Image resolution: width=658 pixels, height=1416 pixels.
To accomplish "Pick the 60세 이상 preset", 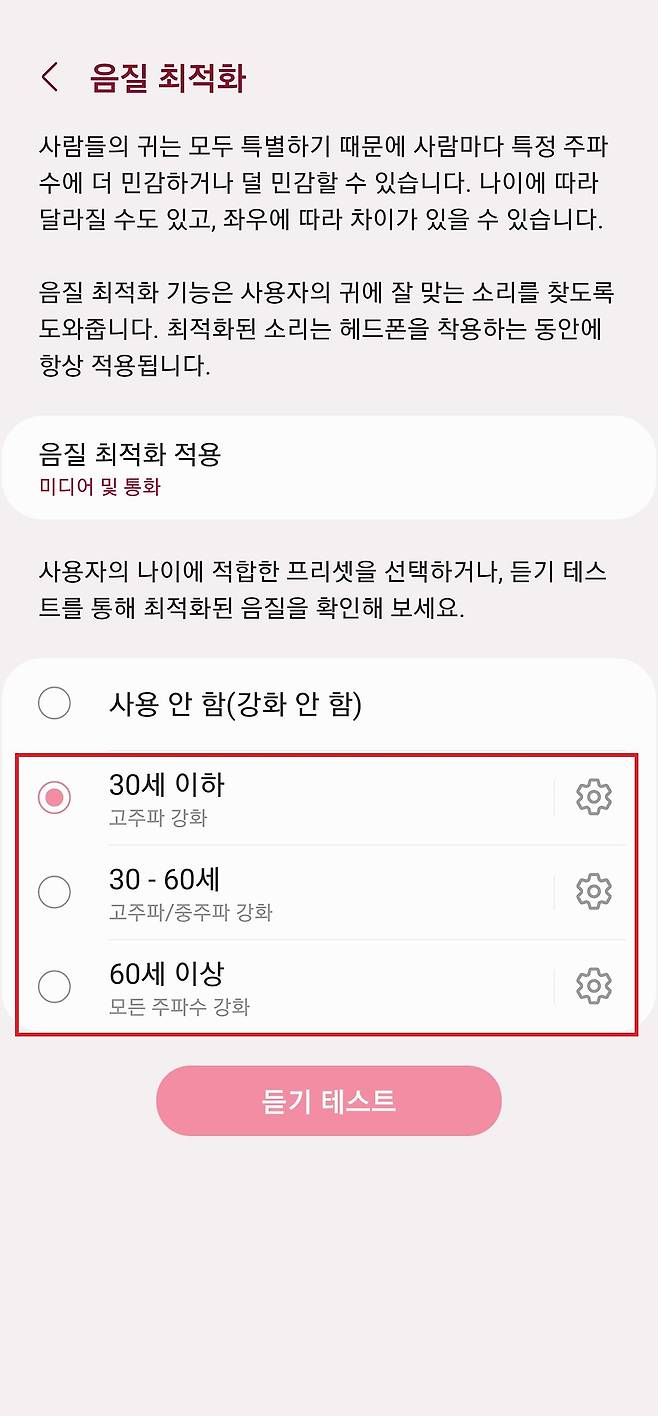I will pyautogui.click(x=54, y=986).
